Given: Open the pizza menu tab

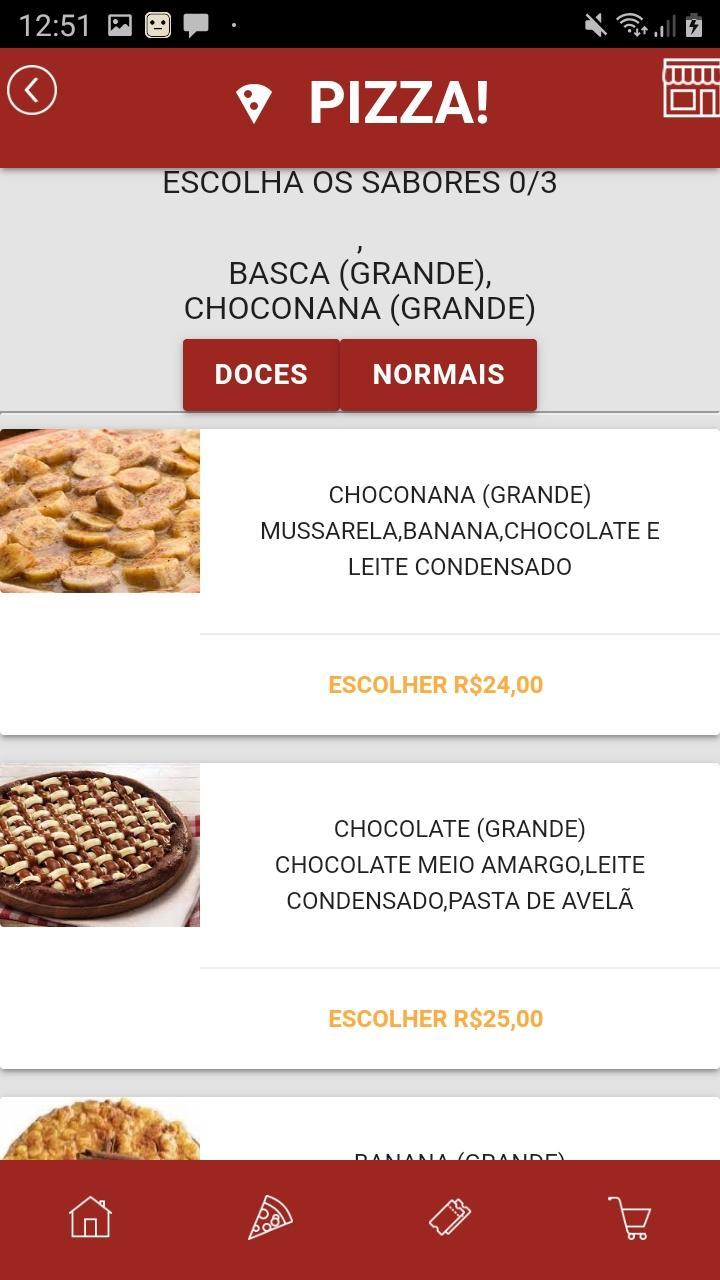Looking at the screenshot, I should click(x=270, y=1218).
